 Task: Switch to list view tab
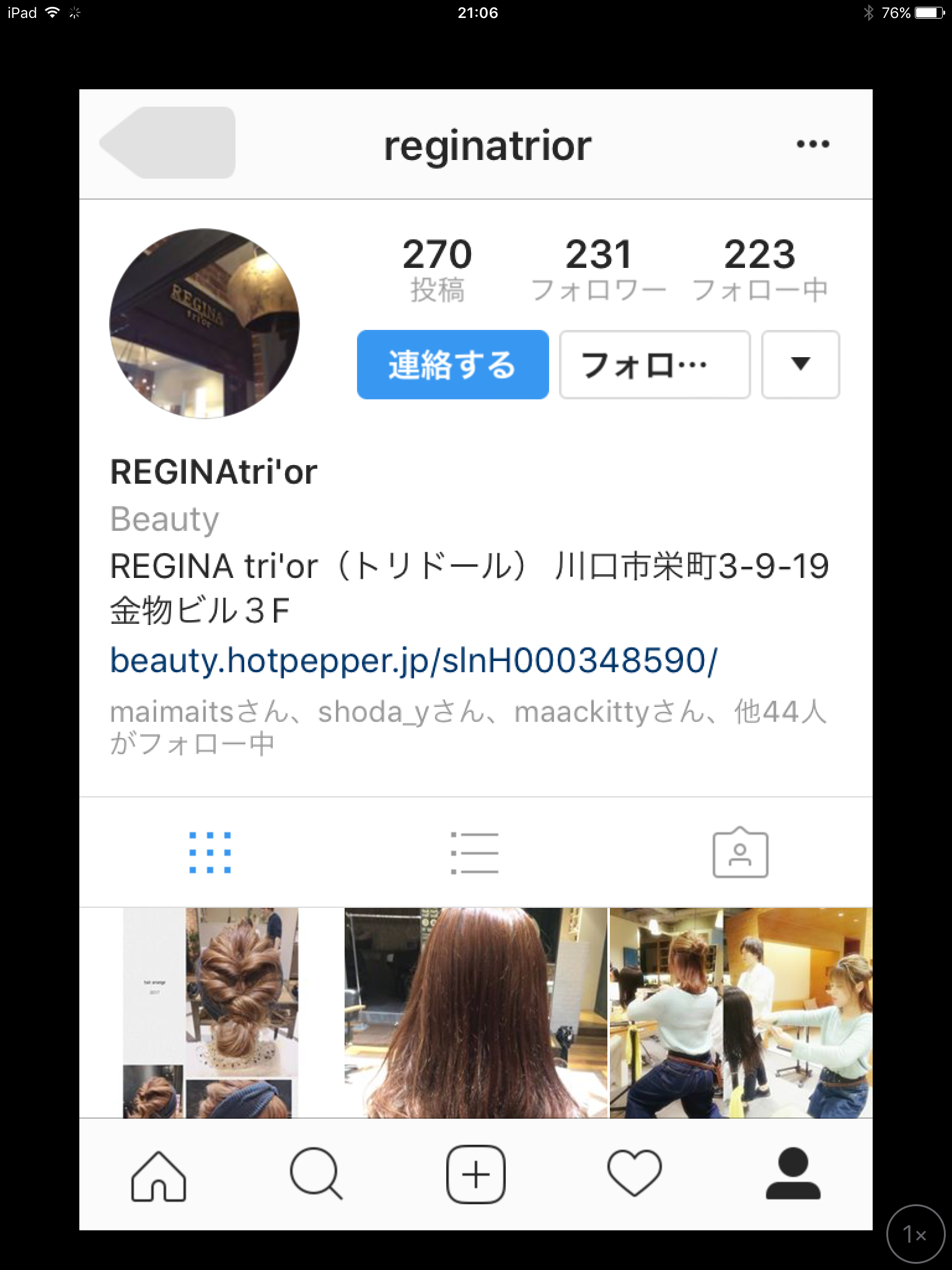point(475,853)
